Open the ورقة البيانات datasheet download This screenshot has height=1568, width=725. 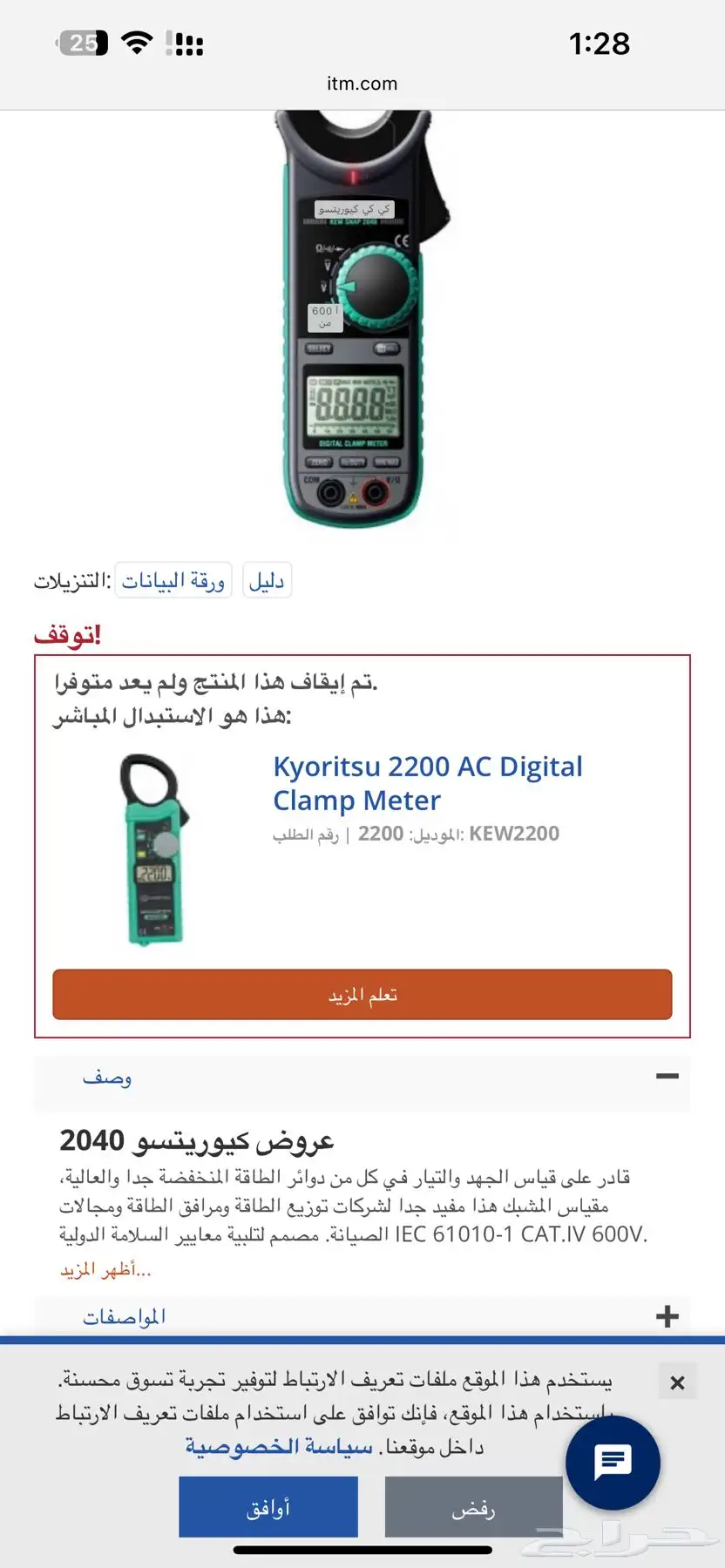click(173, 580)
